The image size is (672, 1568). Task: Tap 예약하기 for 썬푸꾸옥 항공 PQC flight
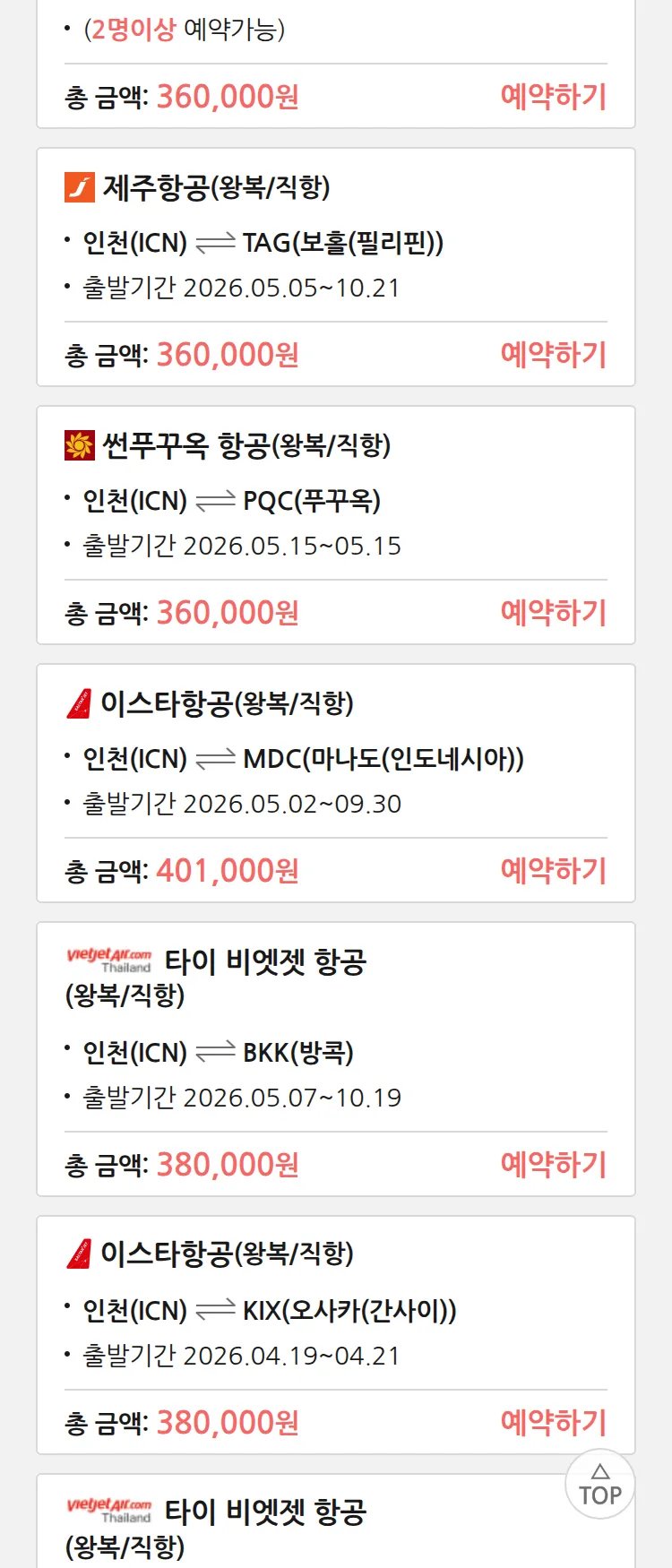[553, 612]
